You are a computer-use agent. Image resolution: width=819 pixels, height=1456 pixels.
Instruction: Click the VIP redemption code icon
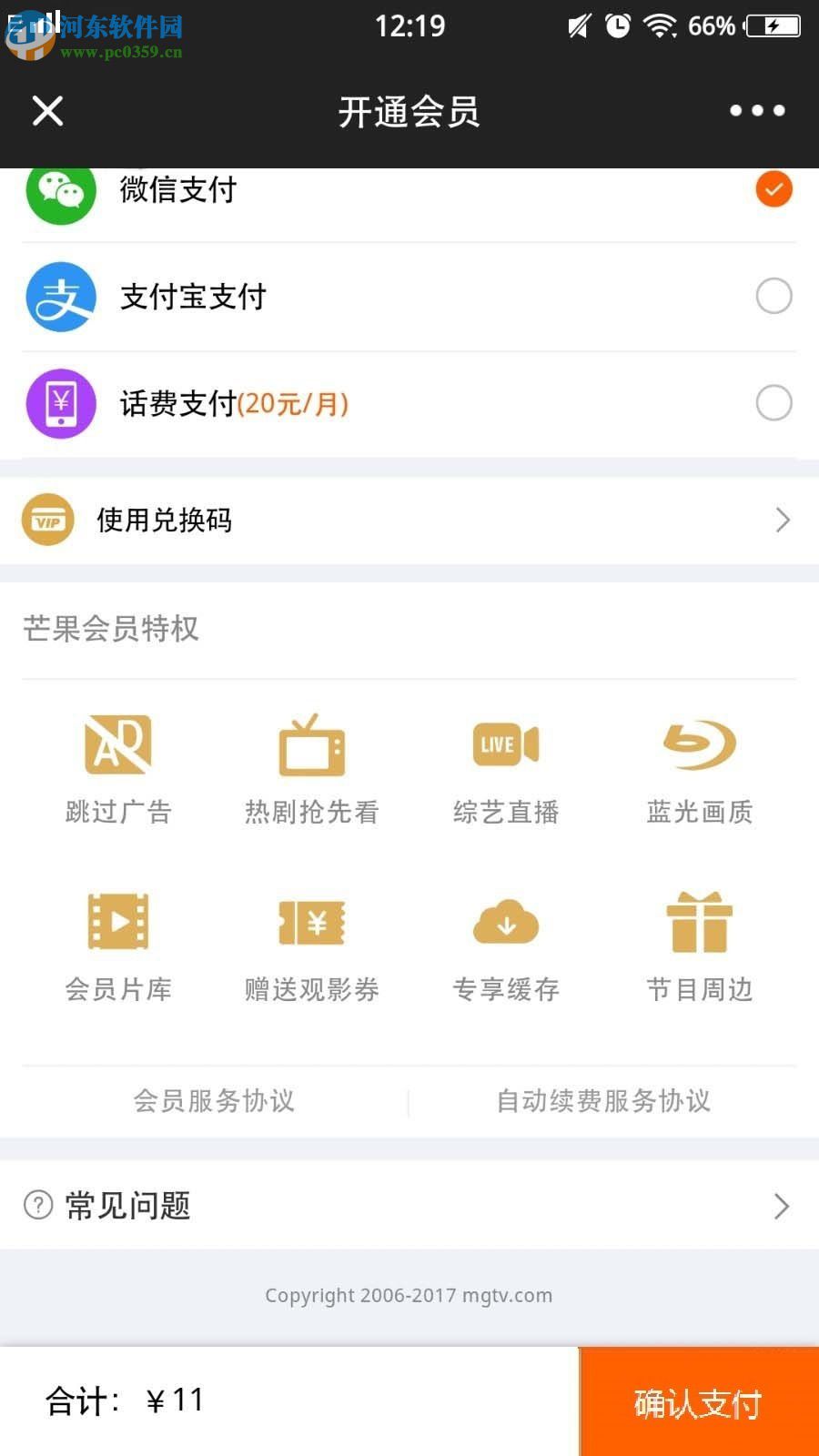click(x=47, y=520)
